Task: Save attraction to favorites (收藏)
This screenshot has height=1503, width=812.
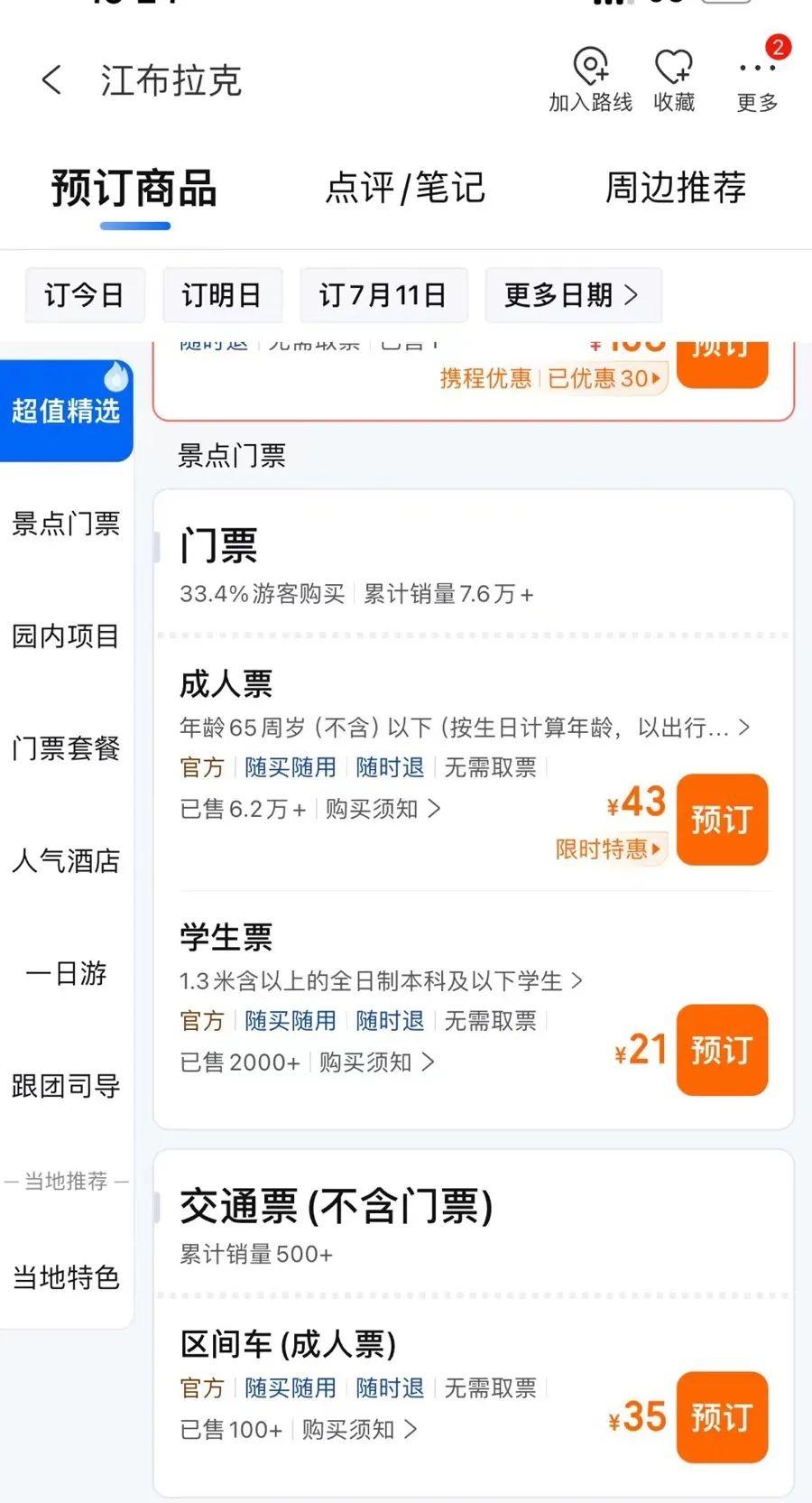Action: click(x=674, y=80)
